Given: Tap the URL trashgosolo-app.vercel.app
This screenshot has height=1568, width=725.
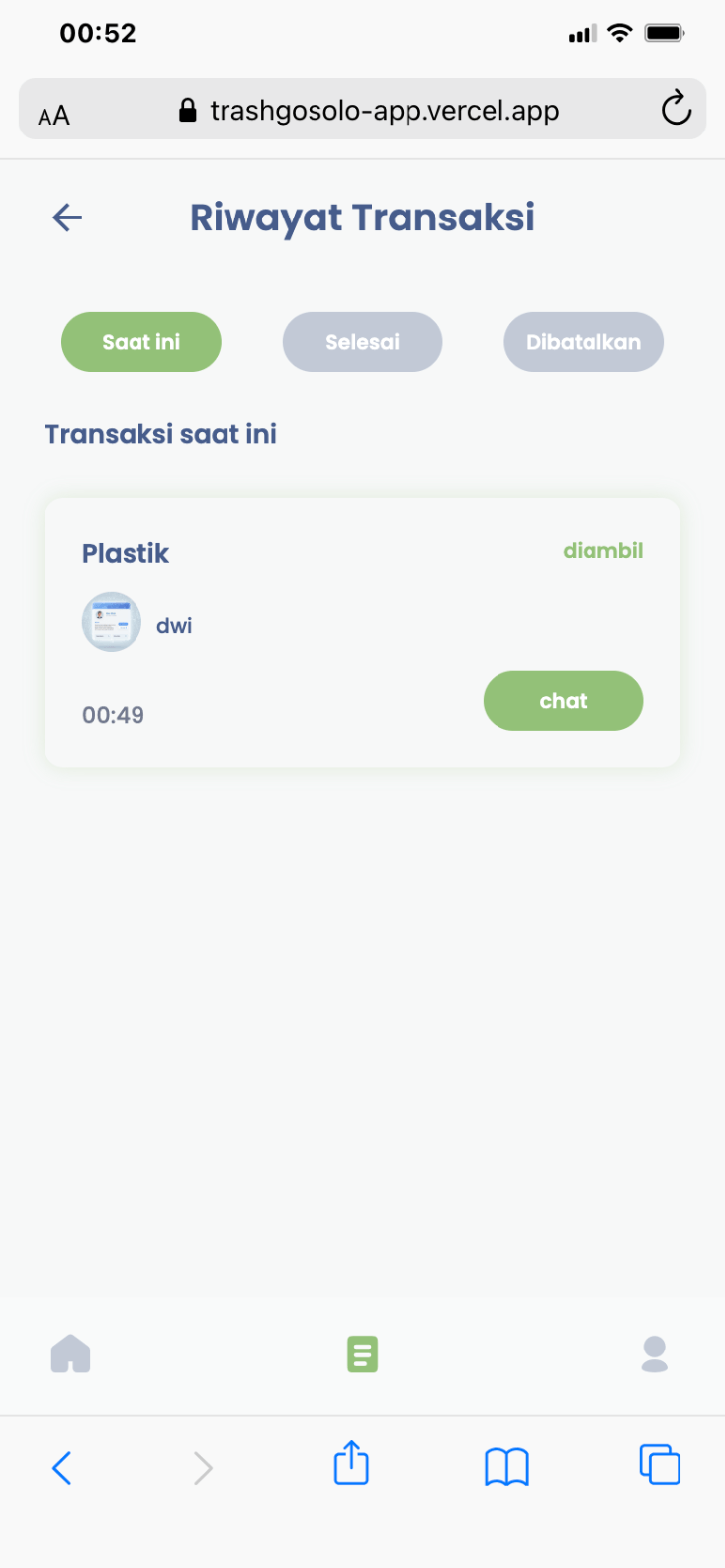Looking at the screenshot, I should pos(384,111).
